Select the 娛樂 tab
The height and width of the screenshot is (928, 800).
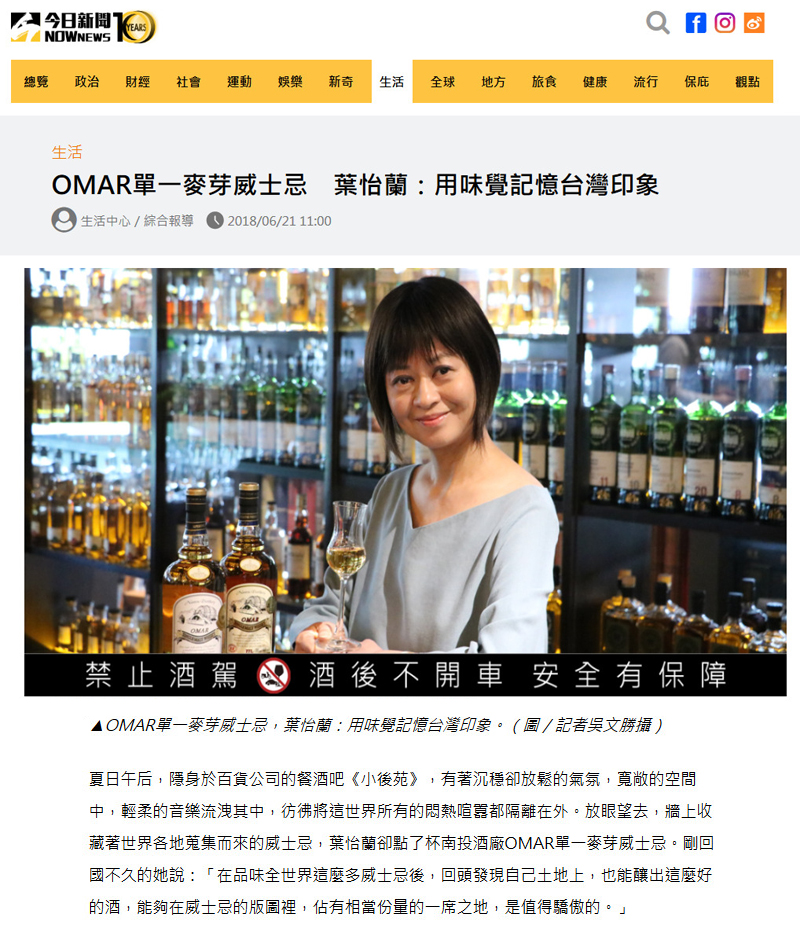click(x=290, y=82)
